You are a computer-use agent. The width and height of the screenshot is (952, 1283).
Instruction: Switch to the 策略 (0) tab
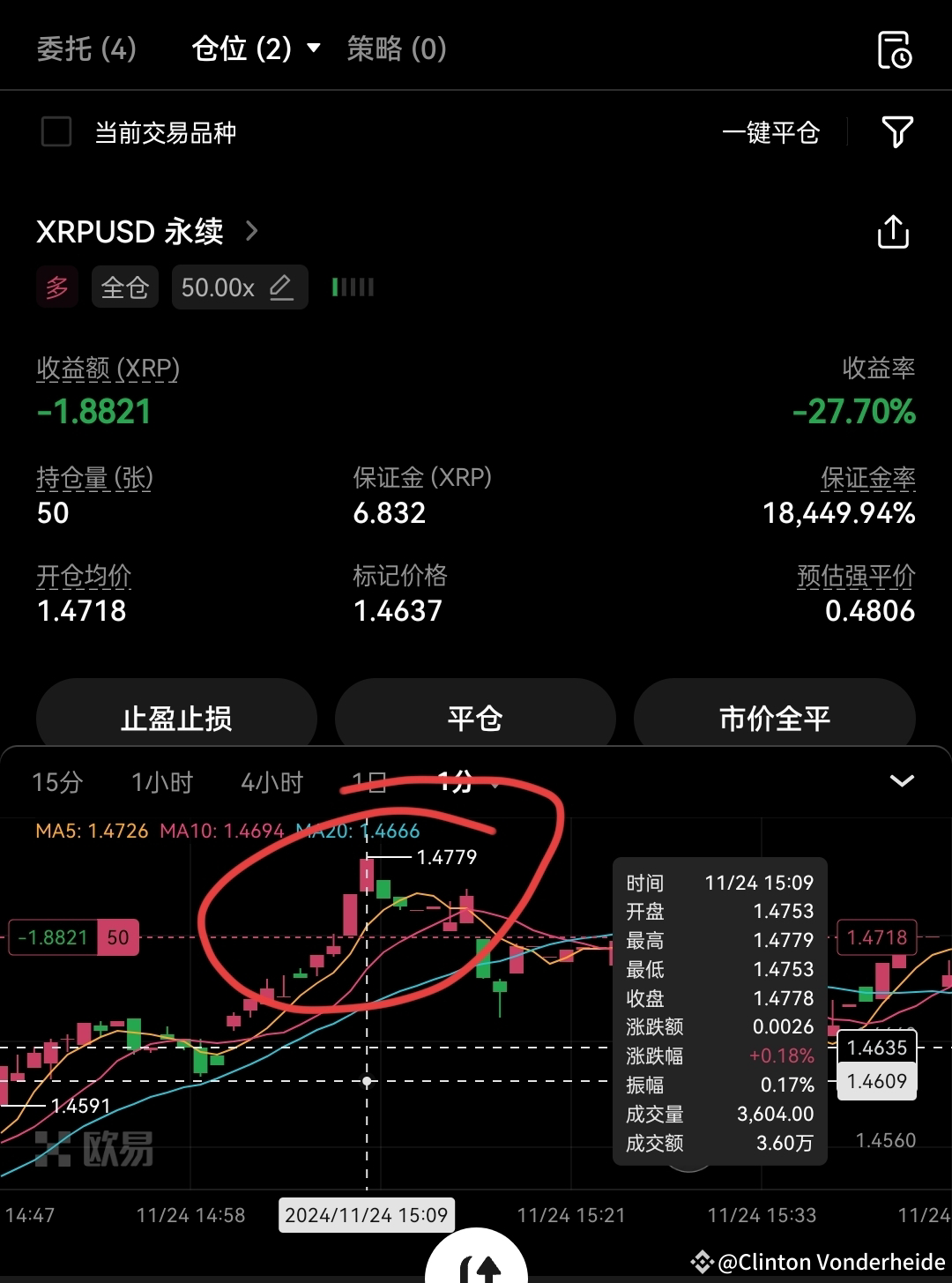click(396, 50)
